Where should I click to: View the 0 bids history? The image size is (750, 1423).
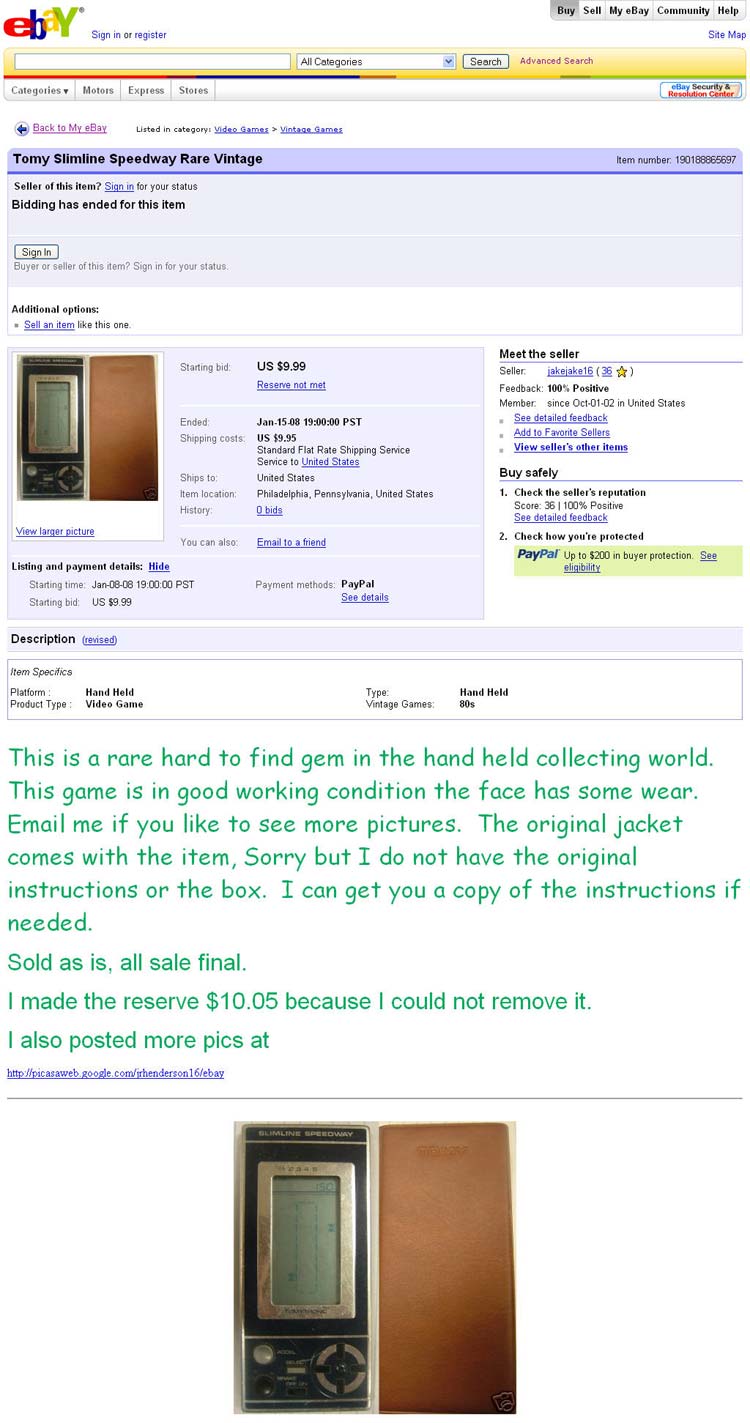269,510
